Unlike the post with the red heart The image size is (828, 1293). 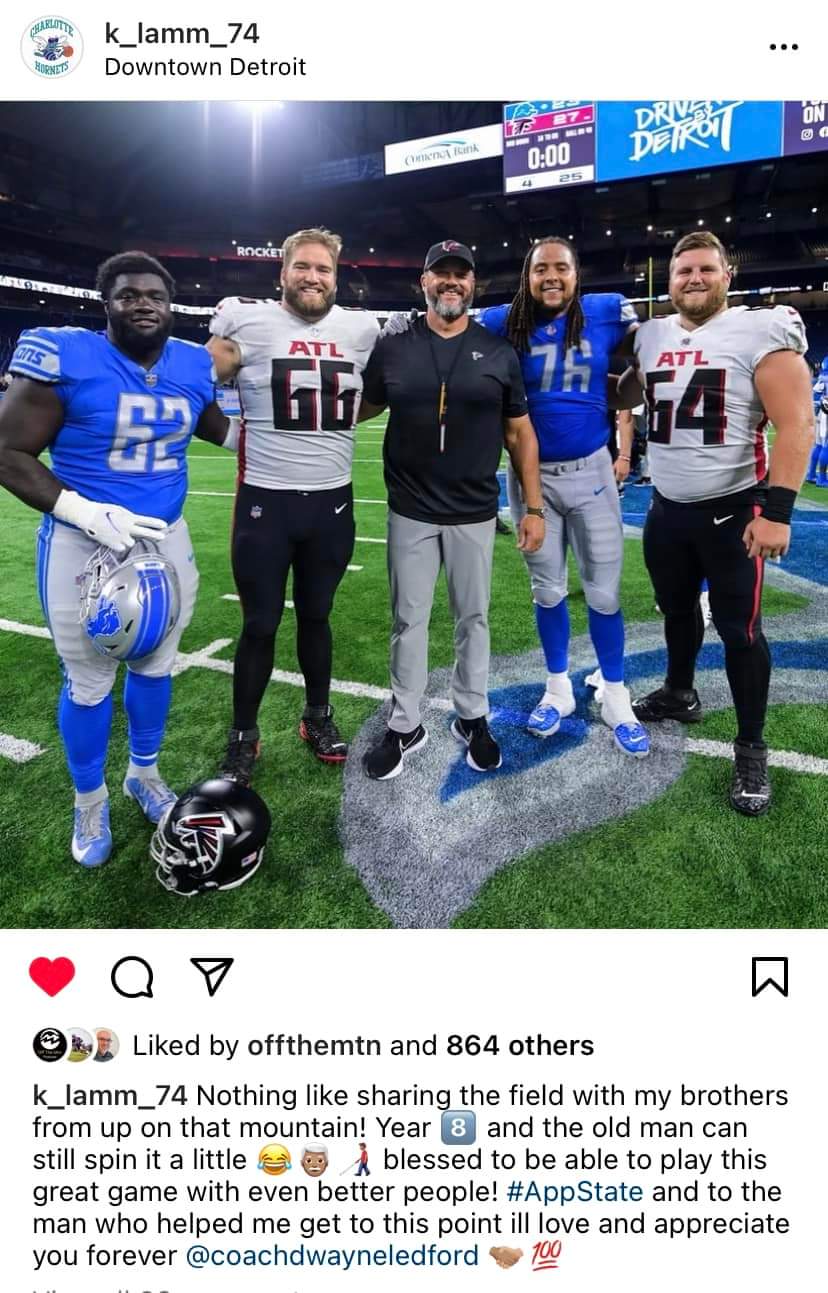coord(52,976)
